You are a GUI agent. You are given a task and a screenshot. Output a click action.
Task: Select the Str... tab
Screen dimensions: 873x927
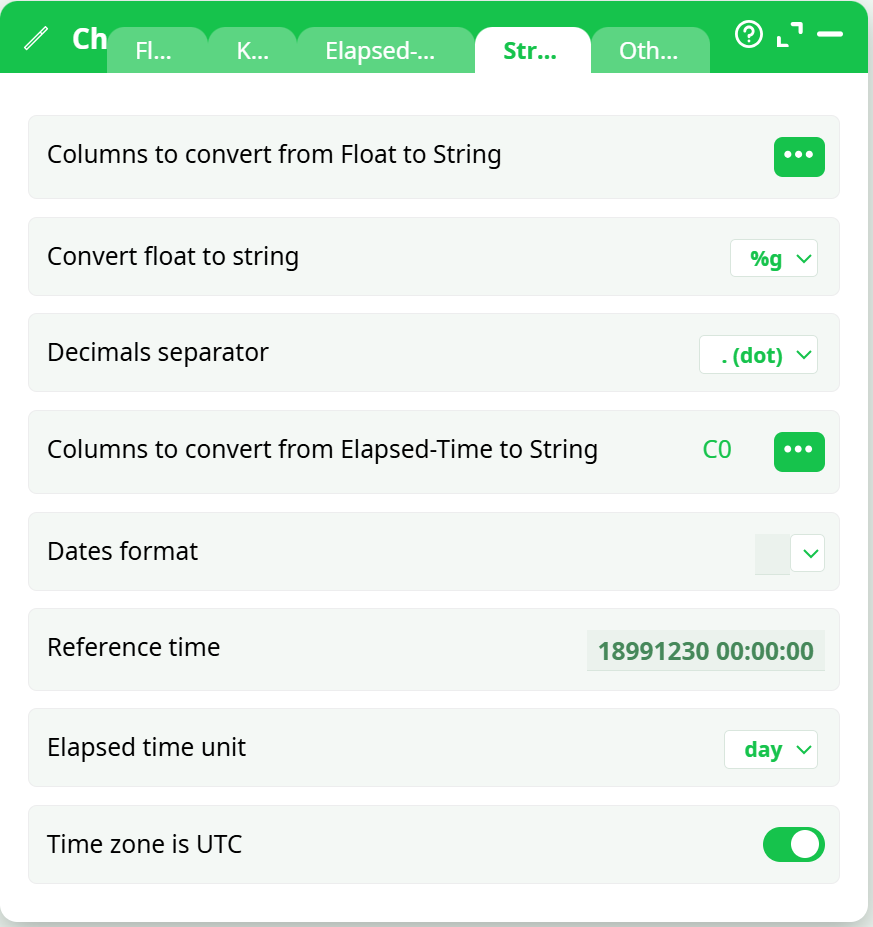click(x=531, y=51)
